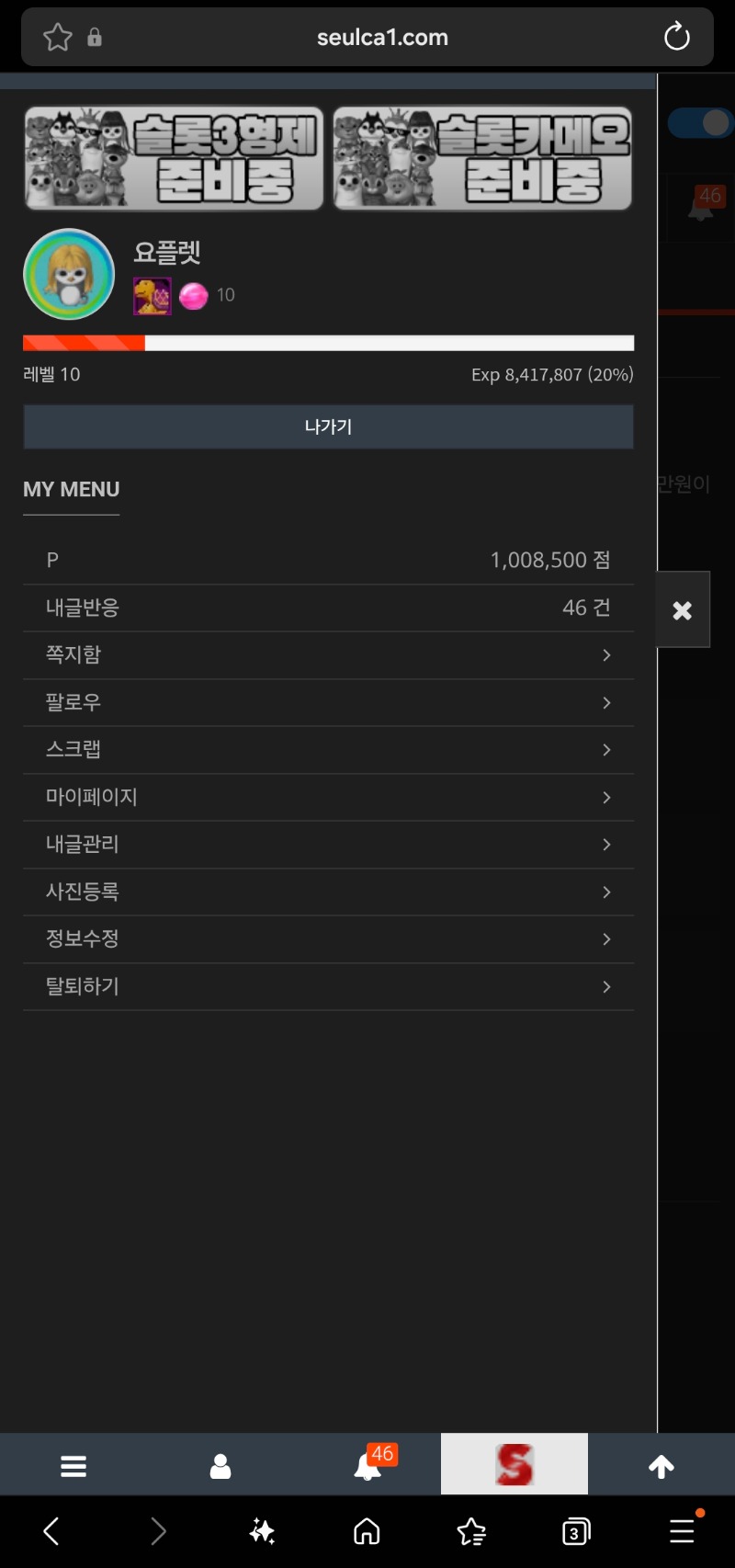Tap the 슬롯카메오 준비중 banner
Image resolution: width=735 pixels, height=1568 pixels.
click(482, 158)
